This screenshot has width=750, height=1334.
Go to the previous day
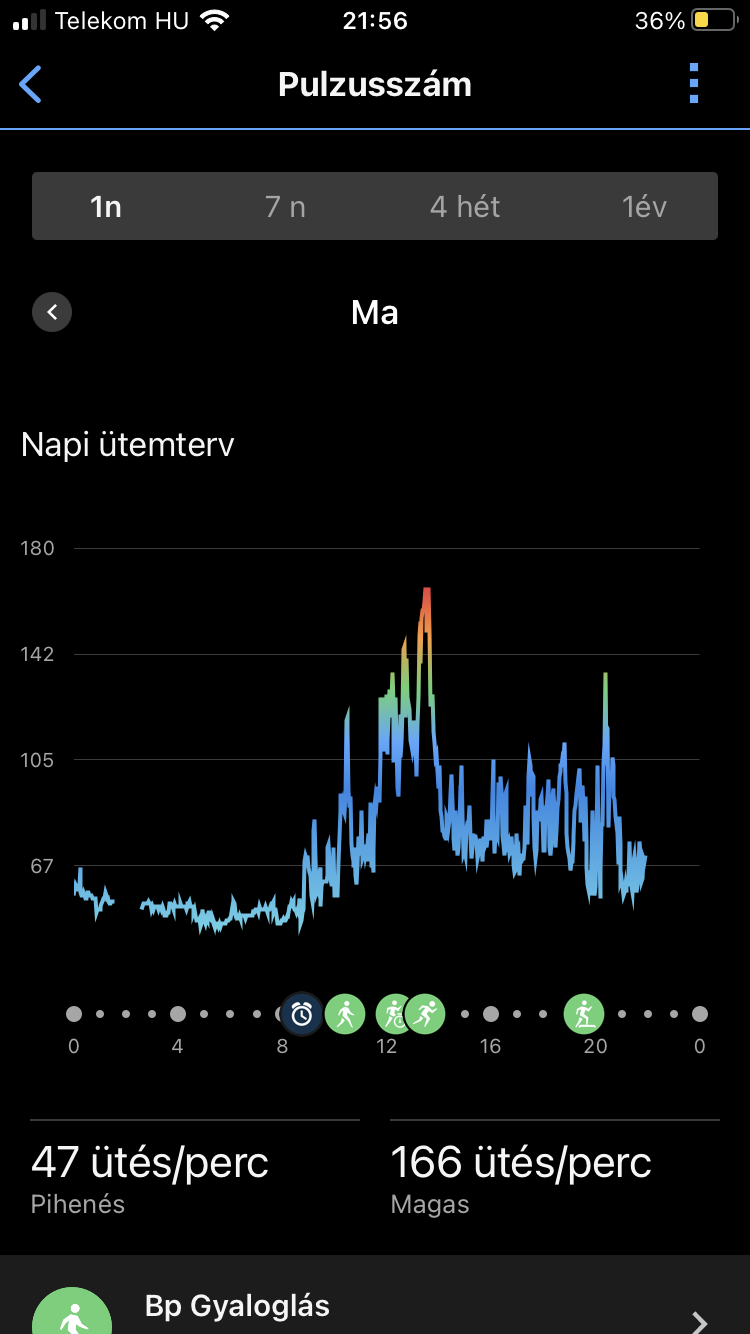click(52, 312)
